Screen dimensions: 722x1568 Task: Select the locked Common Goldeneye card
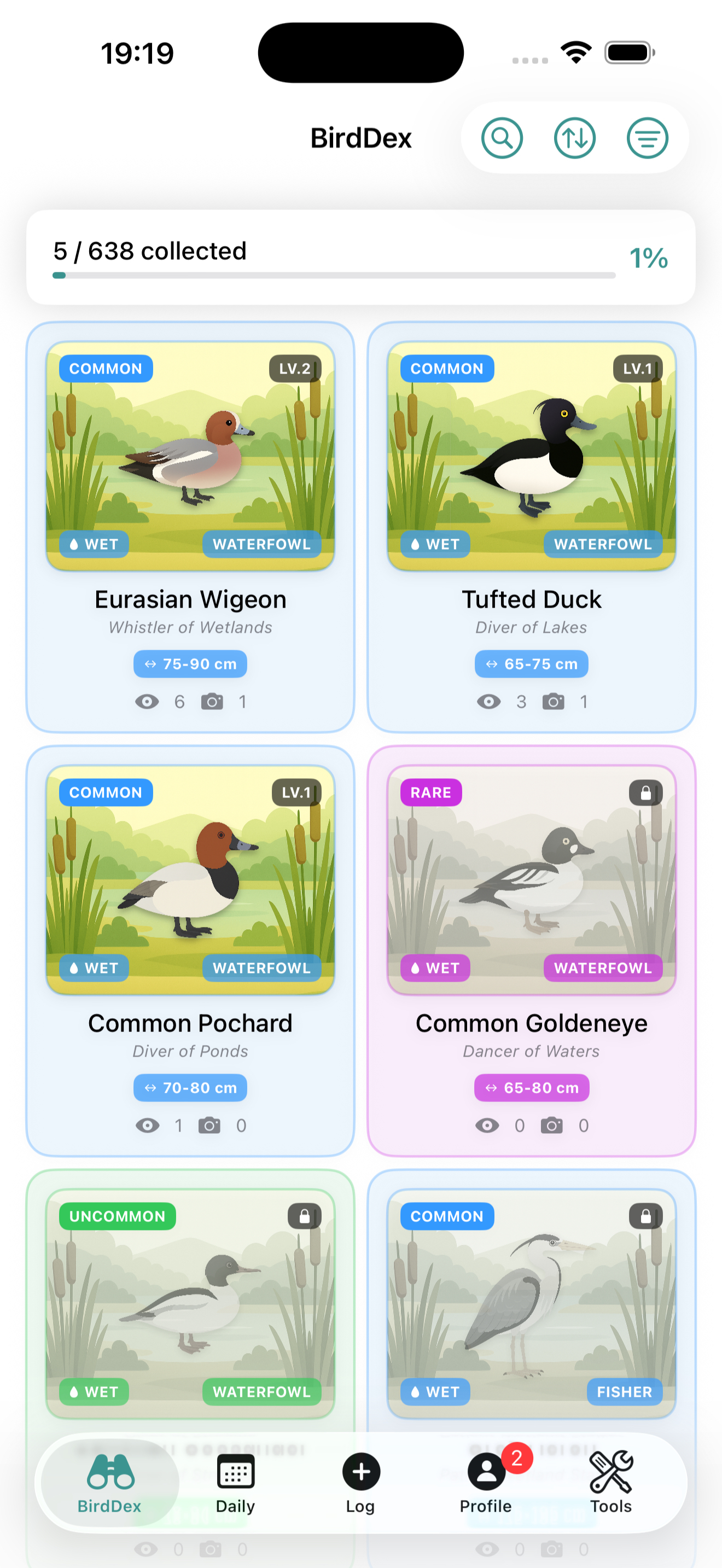point(531,949)
